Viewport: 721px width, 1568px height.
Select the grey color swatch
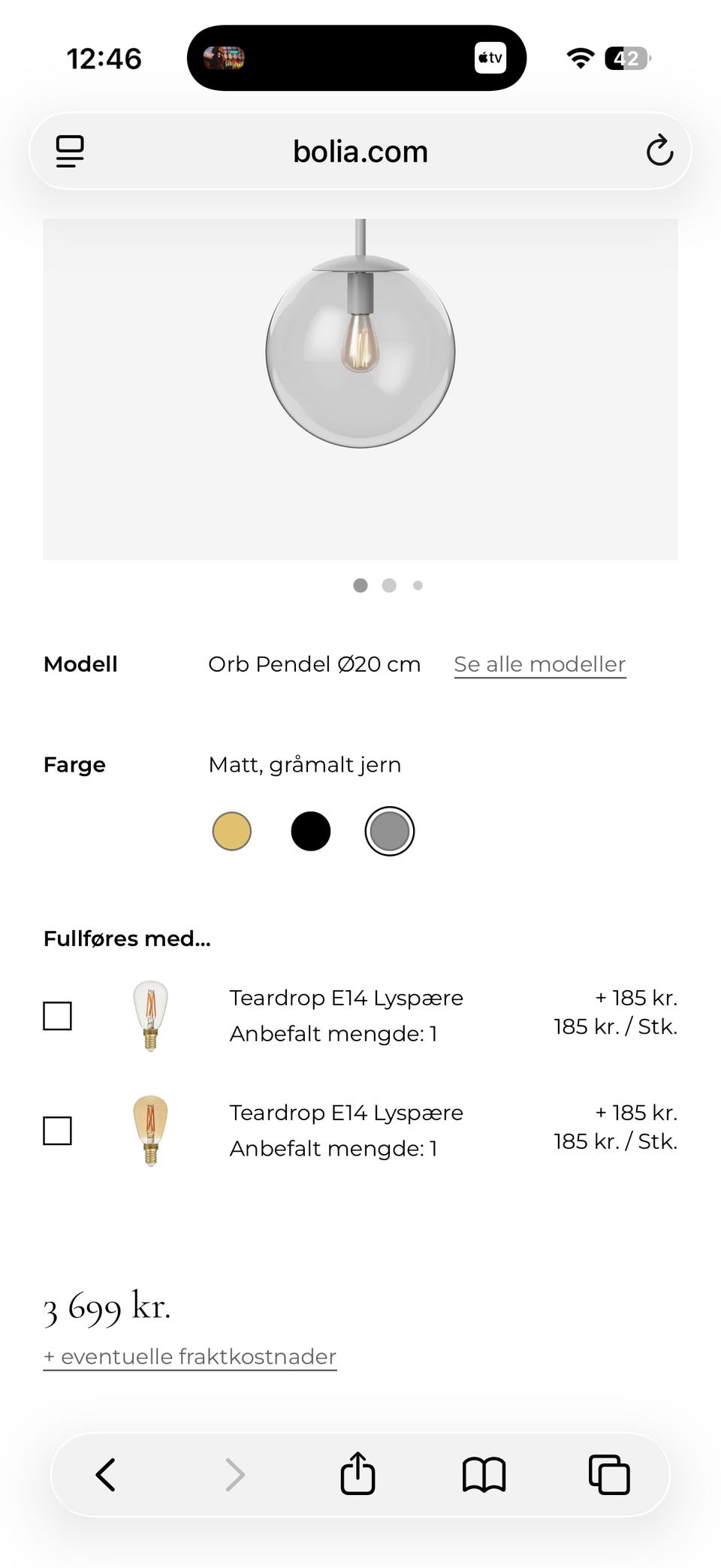[390, 831]
